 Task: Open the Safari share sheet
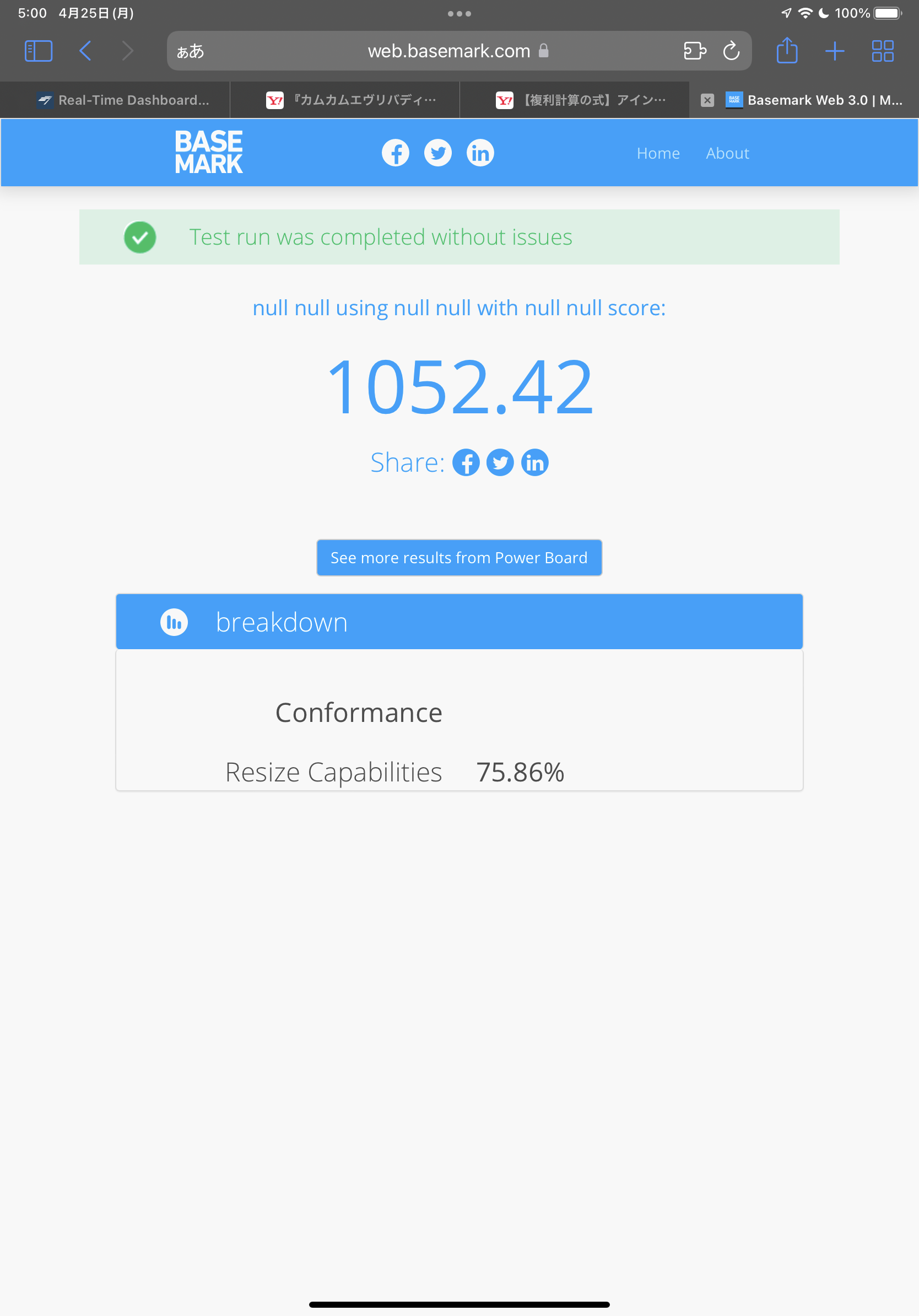[x=787, y=51]
